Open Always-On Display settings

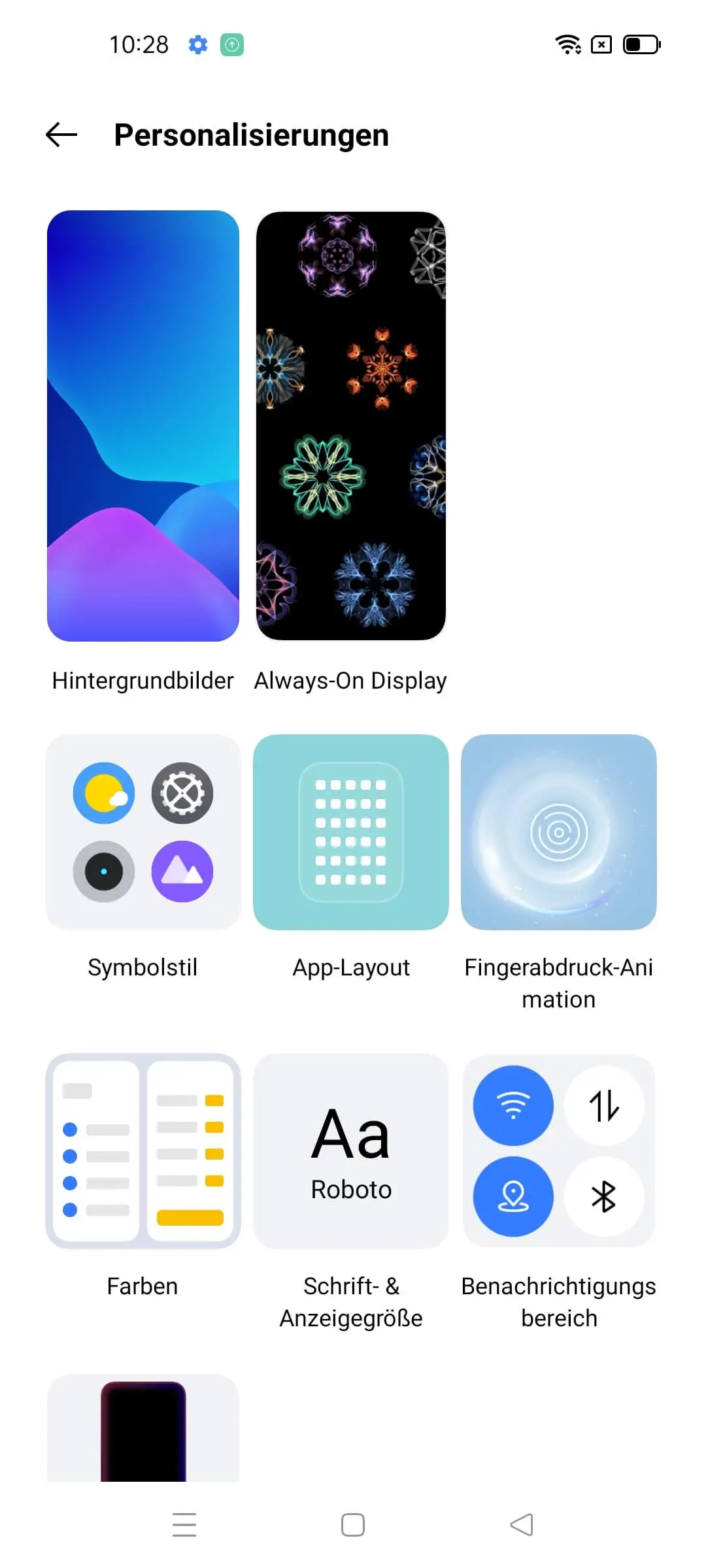(x=351, y=426)
